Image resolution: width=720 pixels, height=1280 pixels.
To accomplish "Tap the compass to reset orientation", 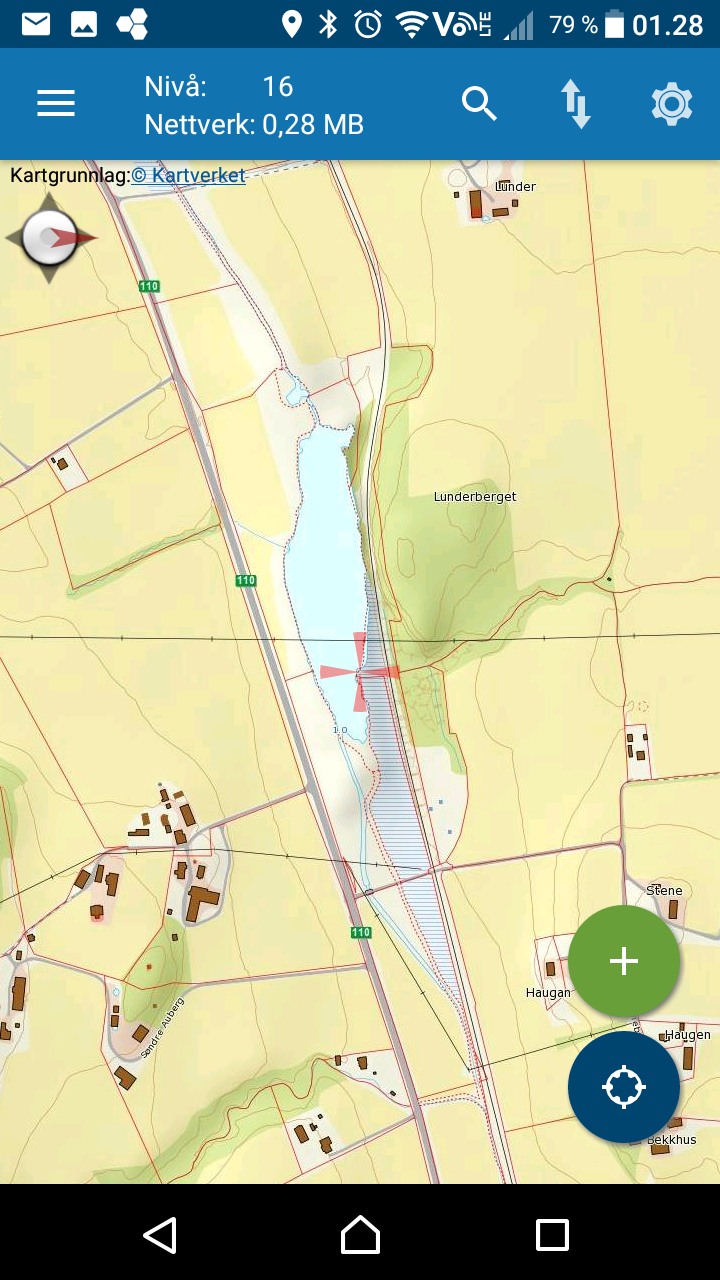I will pos(51,238).
